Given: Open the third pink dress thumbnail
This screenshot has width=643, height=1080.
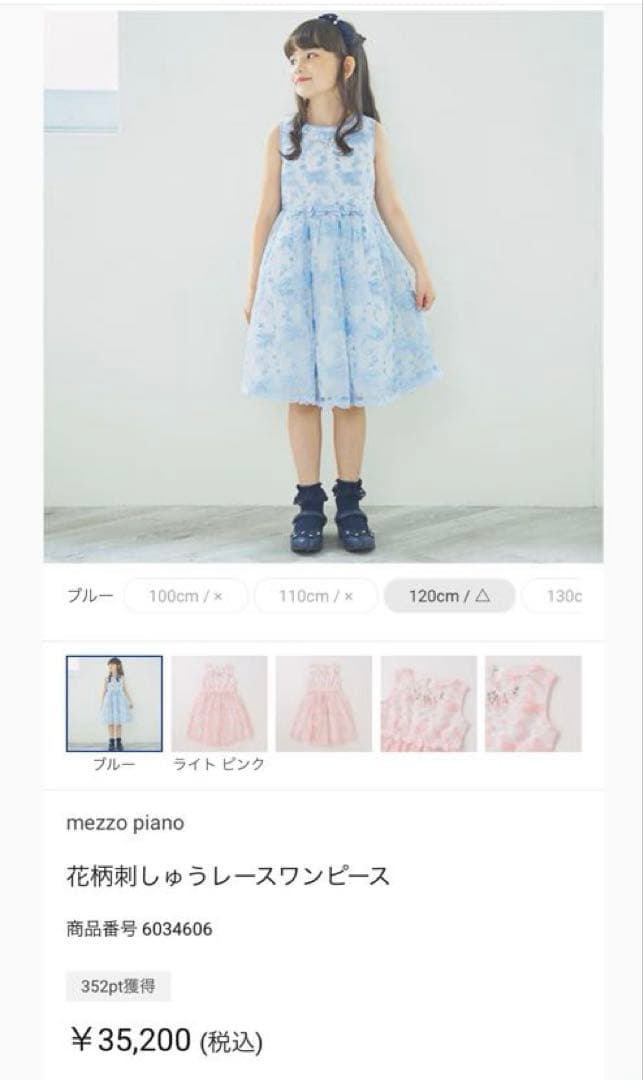Looking at the screenshot, I should click(x=323, y=703).
